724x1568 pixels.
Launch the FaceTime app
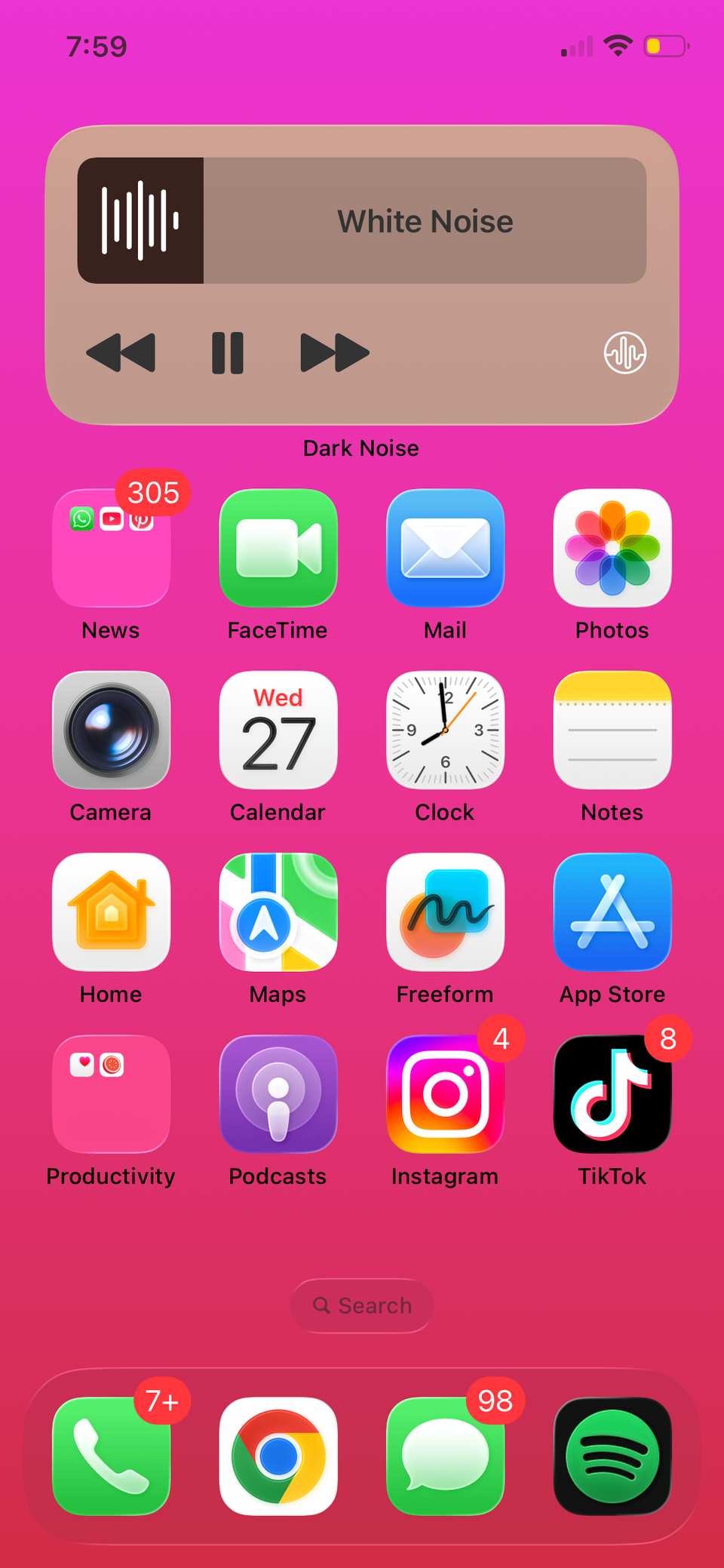[278, 549]
